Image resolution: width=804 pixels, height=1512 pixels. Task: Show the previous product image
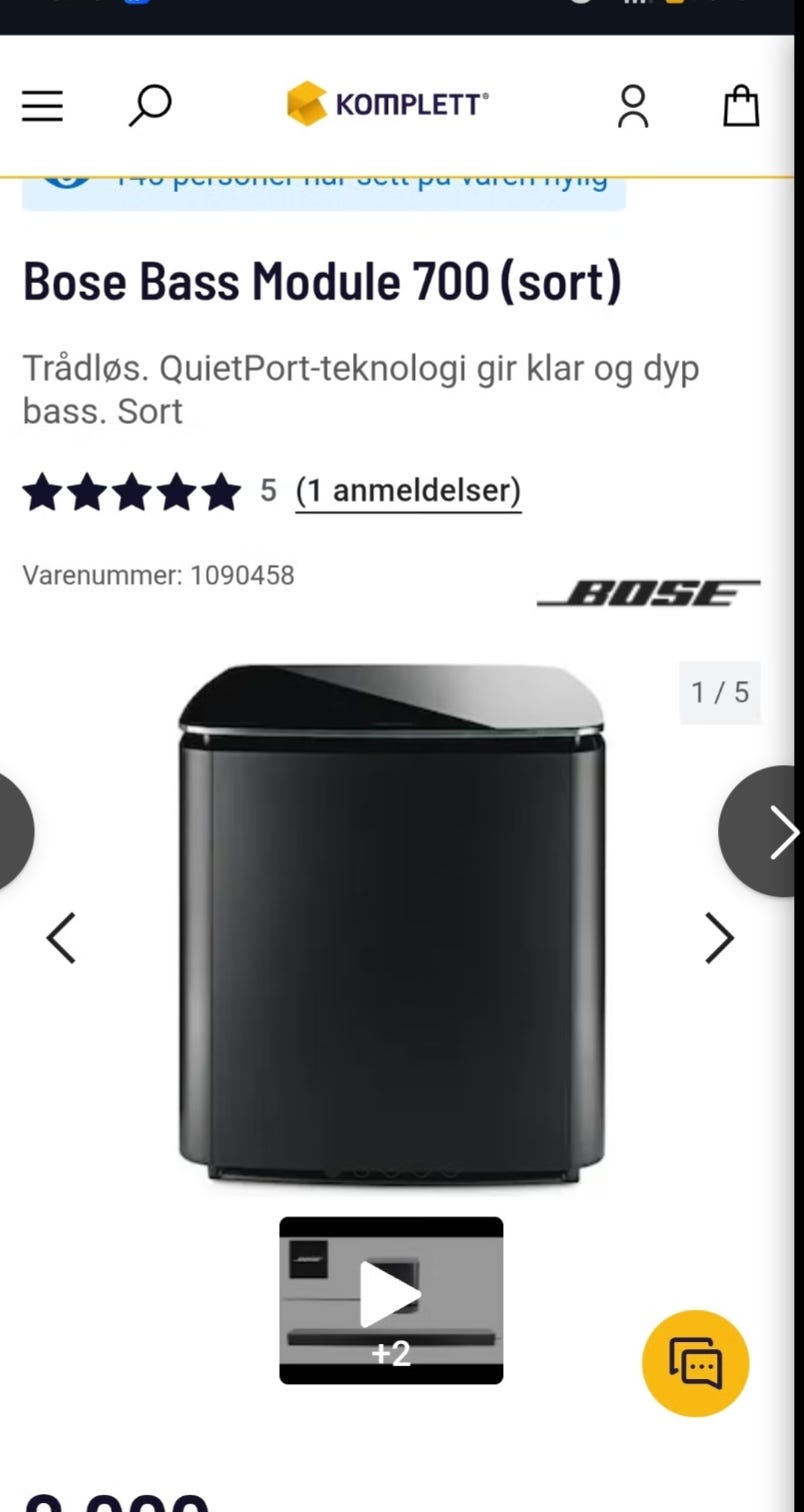61,938
